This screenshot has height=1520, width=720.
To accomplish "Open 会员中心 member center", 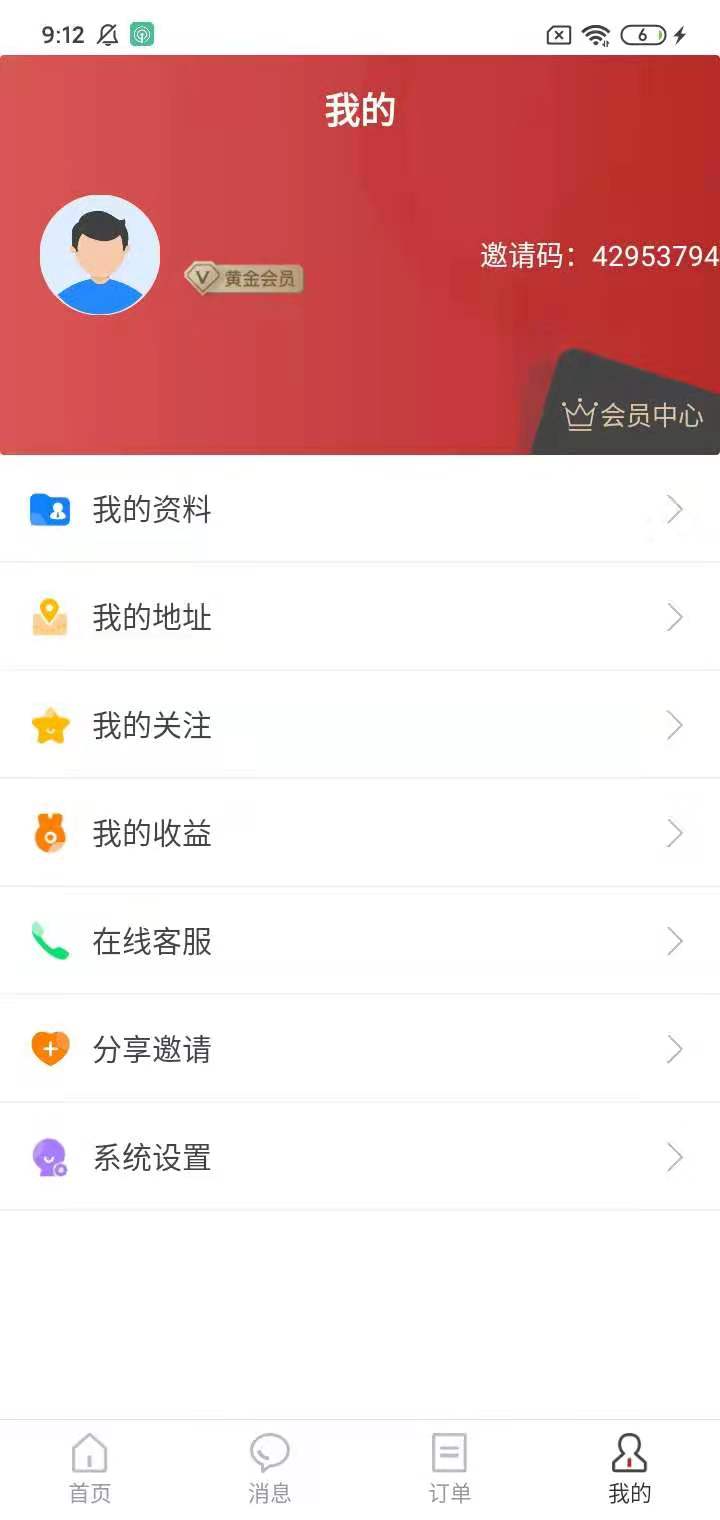I will (634, 415).
